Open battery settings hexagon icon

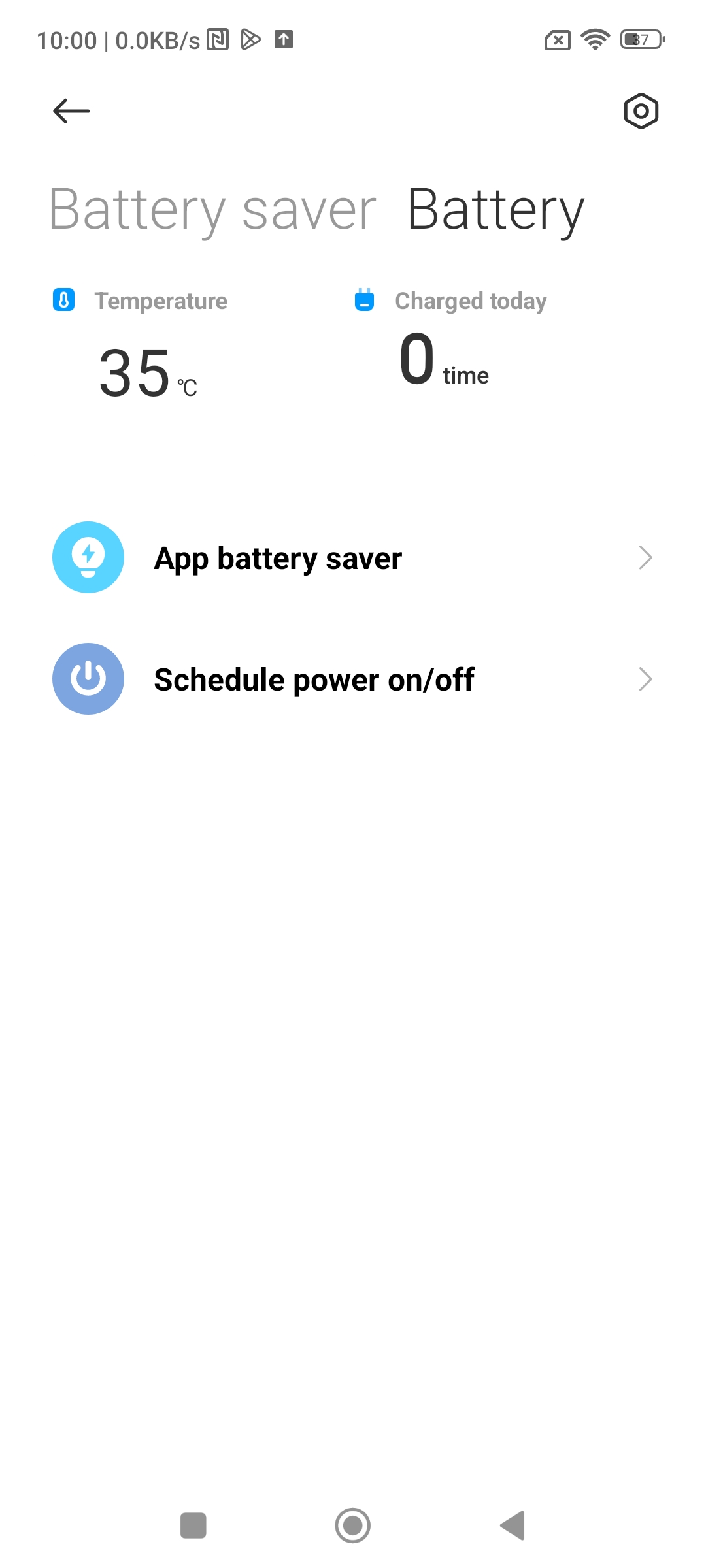pyautogui.click(x=641, y=111)
